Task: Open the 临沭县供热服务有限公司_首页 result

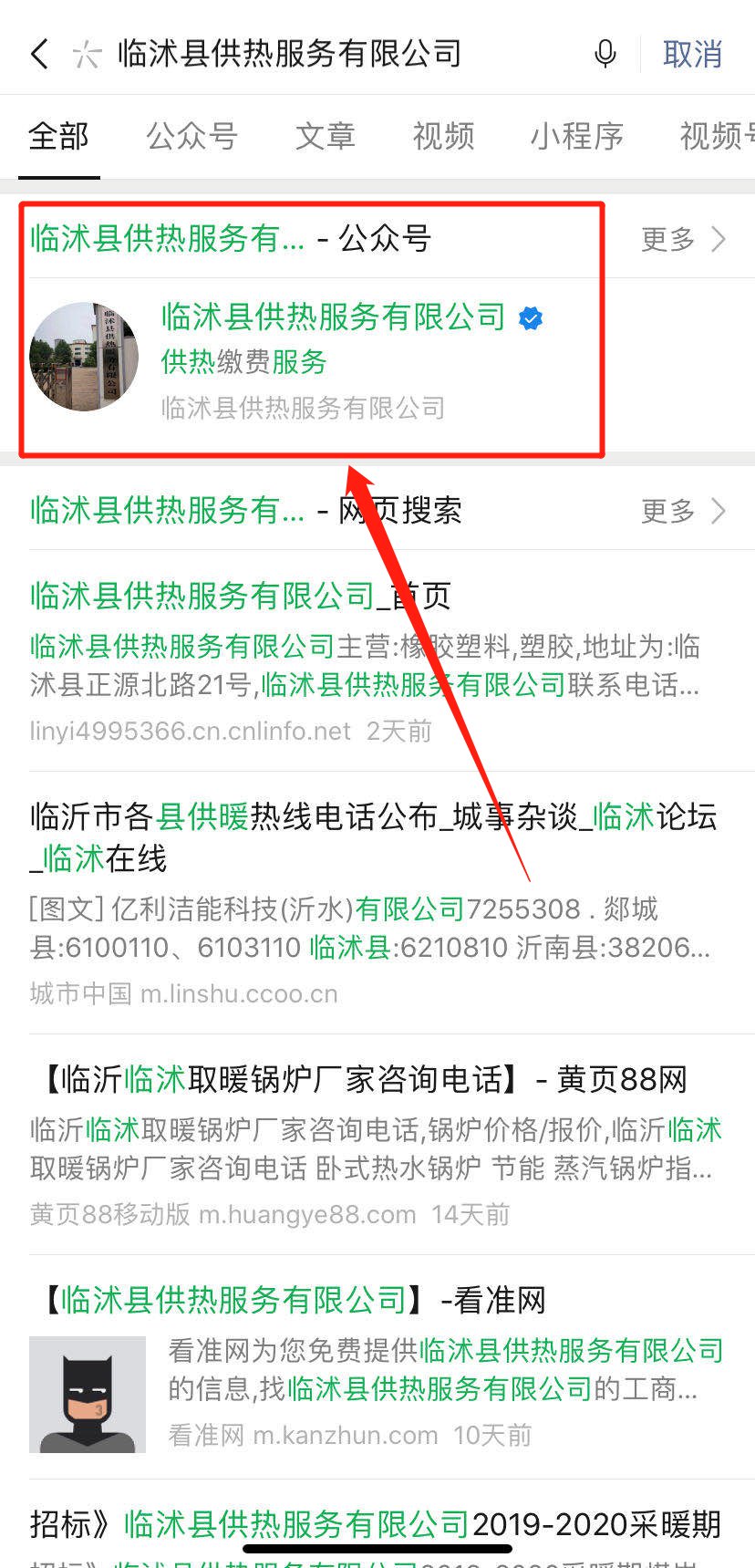Action: pos(241,596)
